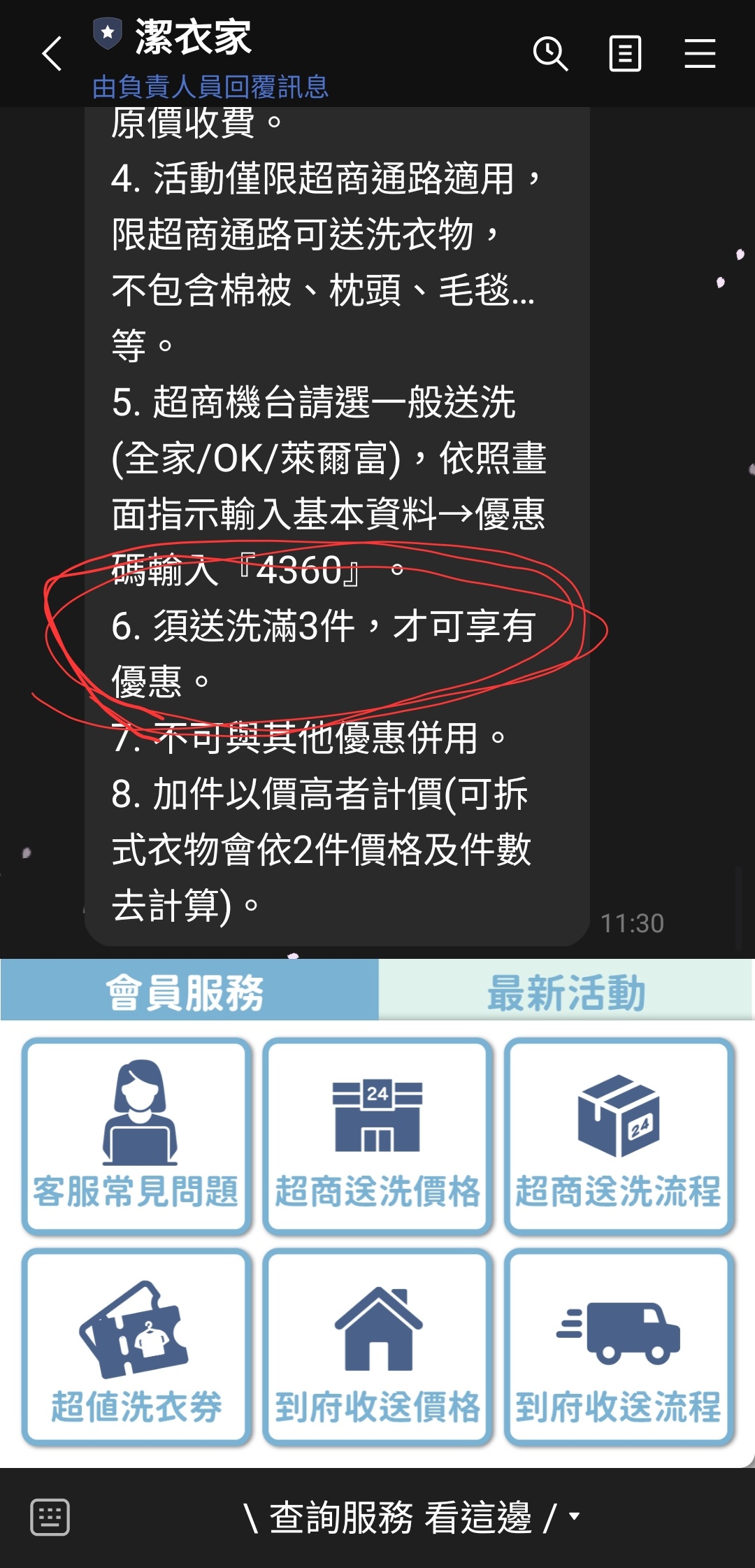Open 客服常見問題

tap(137, 1136)
